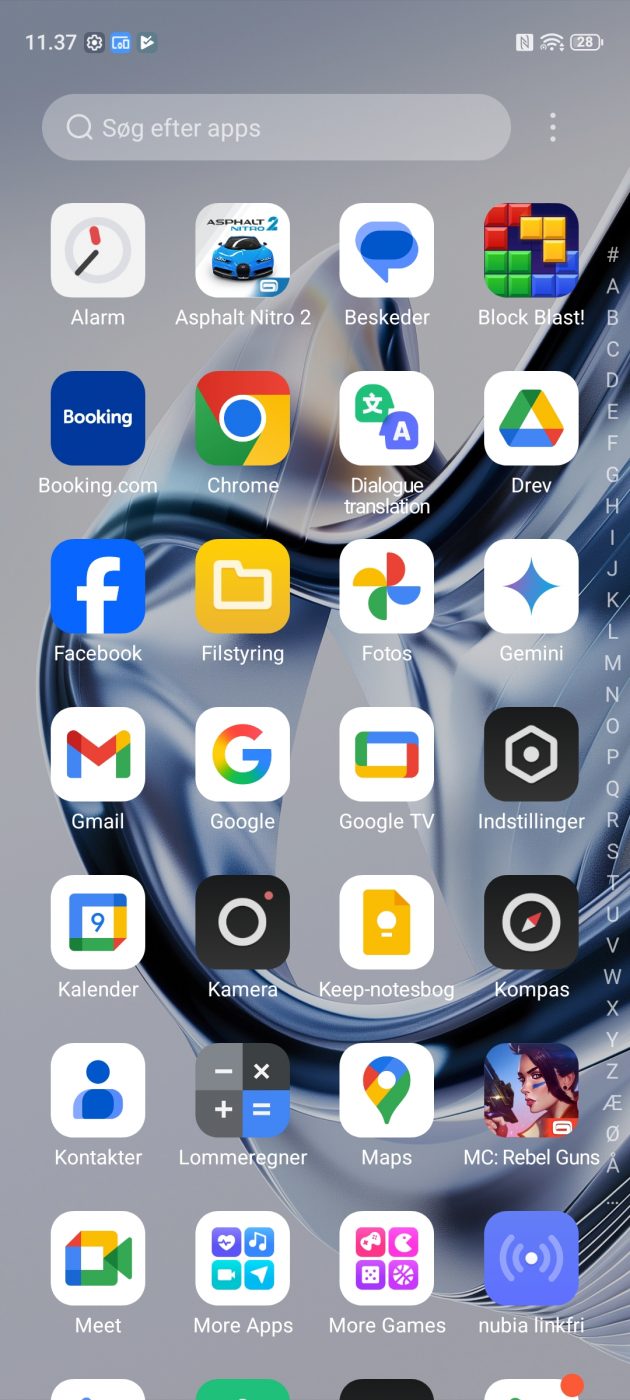Open the Booking.com app
This screenshot has width=630, height=1400.
pos(98,419)
